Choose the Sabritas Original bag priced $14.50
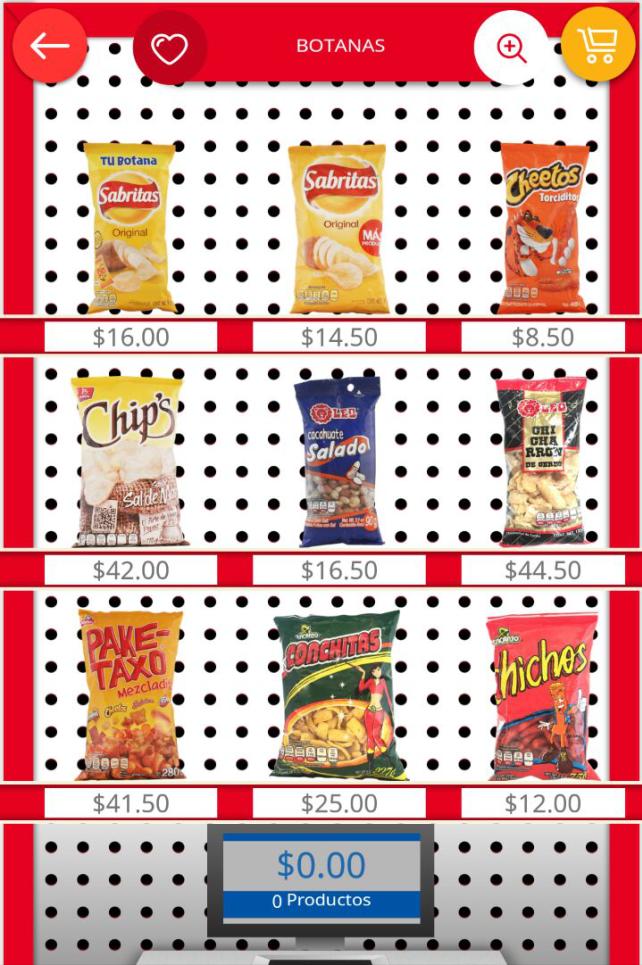Viewport: 642px width, 965px height. point(338,229)
